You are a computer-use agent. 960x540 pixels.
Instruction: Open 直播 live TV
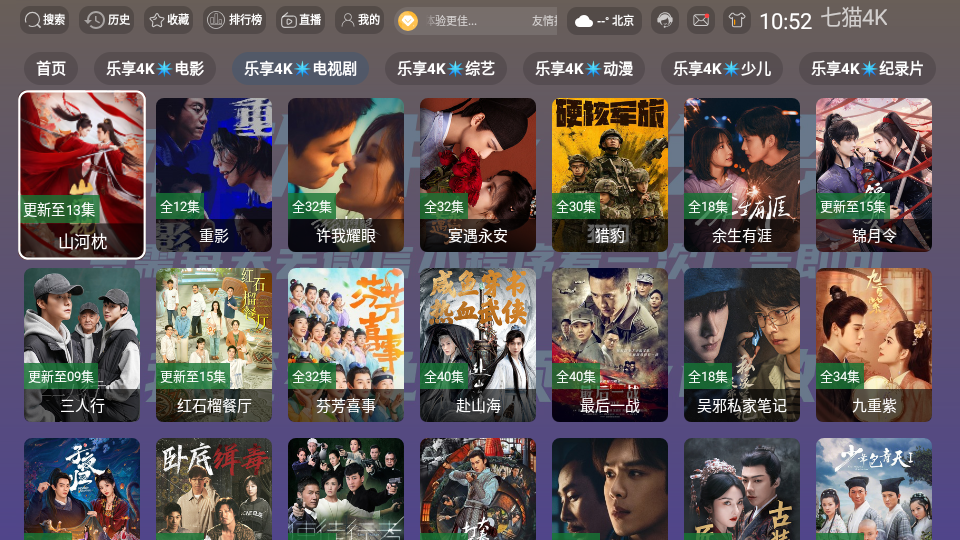pyautogui.click(x=301, y=20)
